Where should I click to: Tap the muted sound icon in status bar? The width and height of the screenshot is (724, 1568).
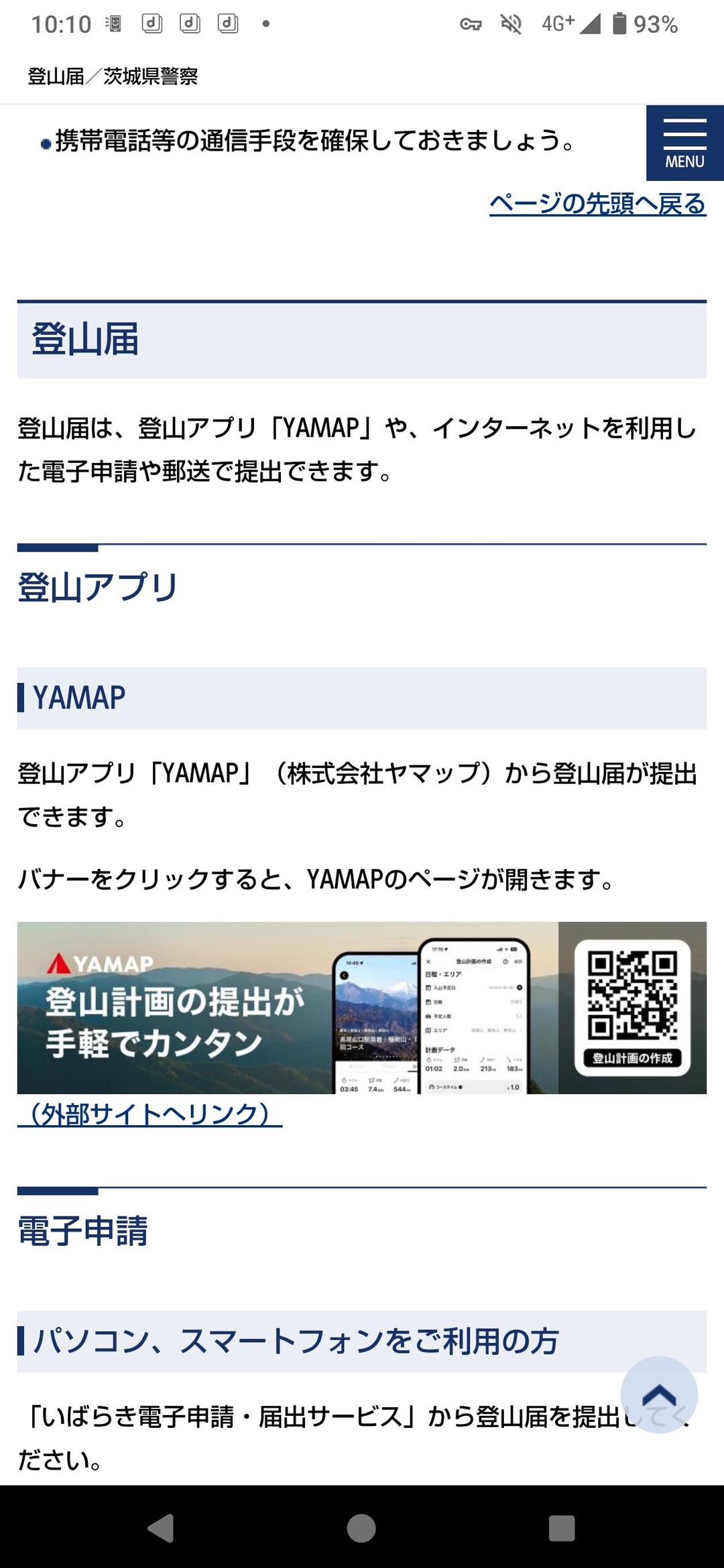coord(511,24)
